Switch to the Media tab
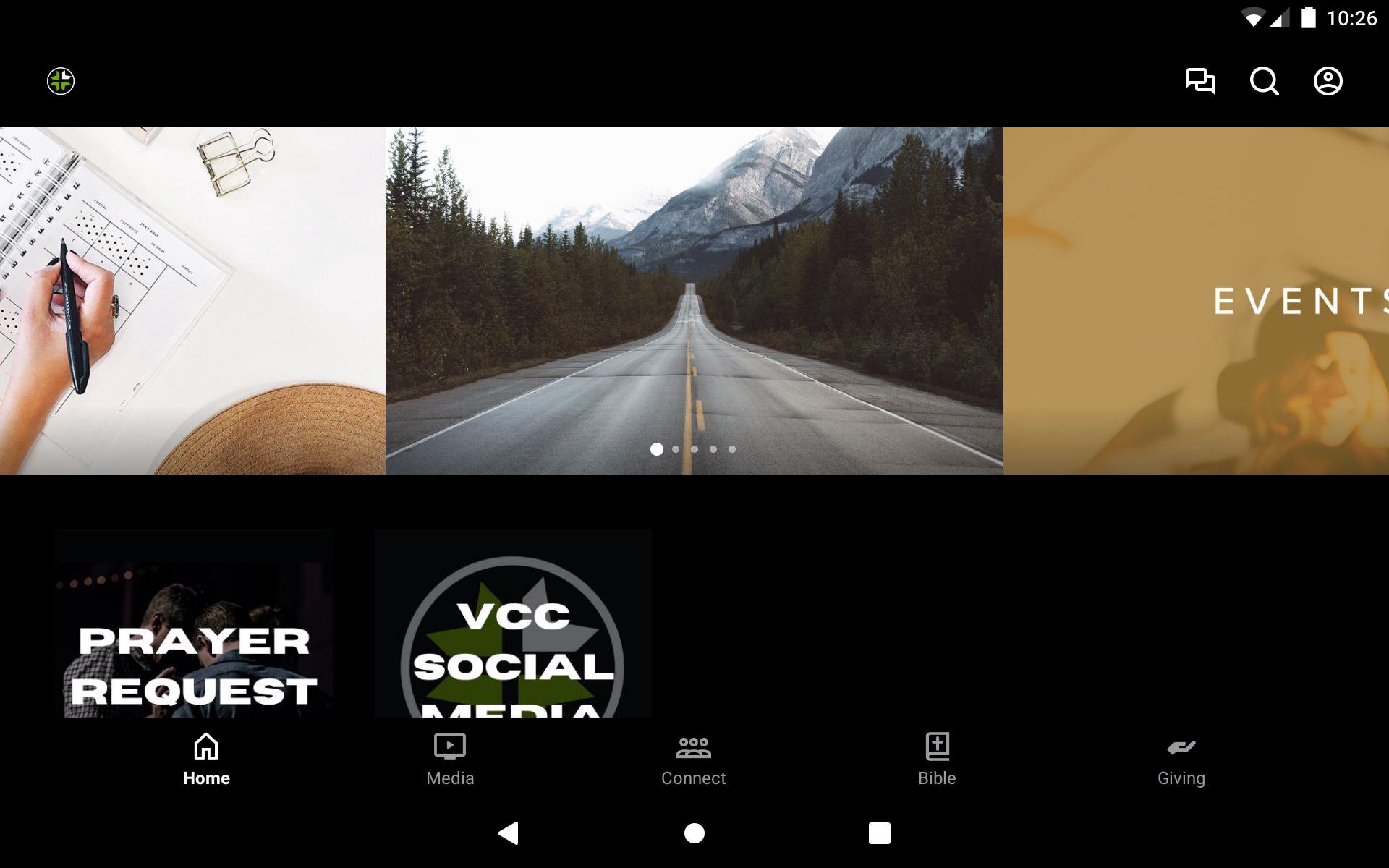 pos(450,759)
